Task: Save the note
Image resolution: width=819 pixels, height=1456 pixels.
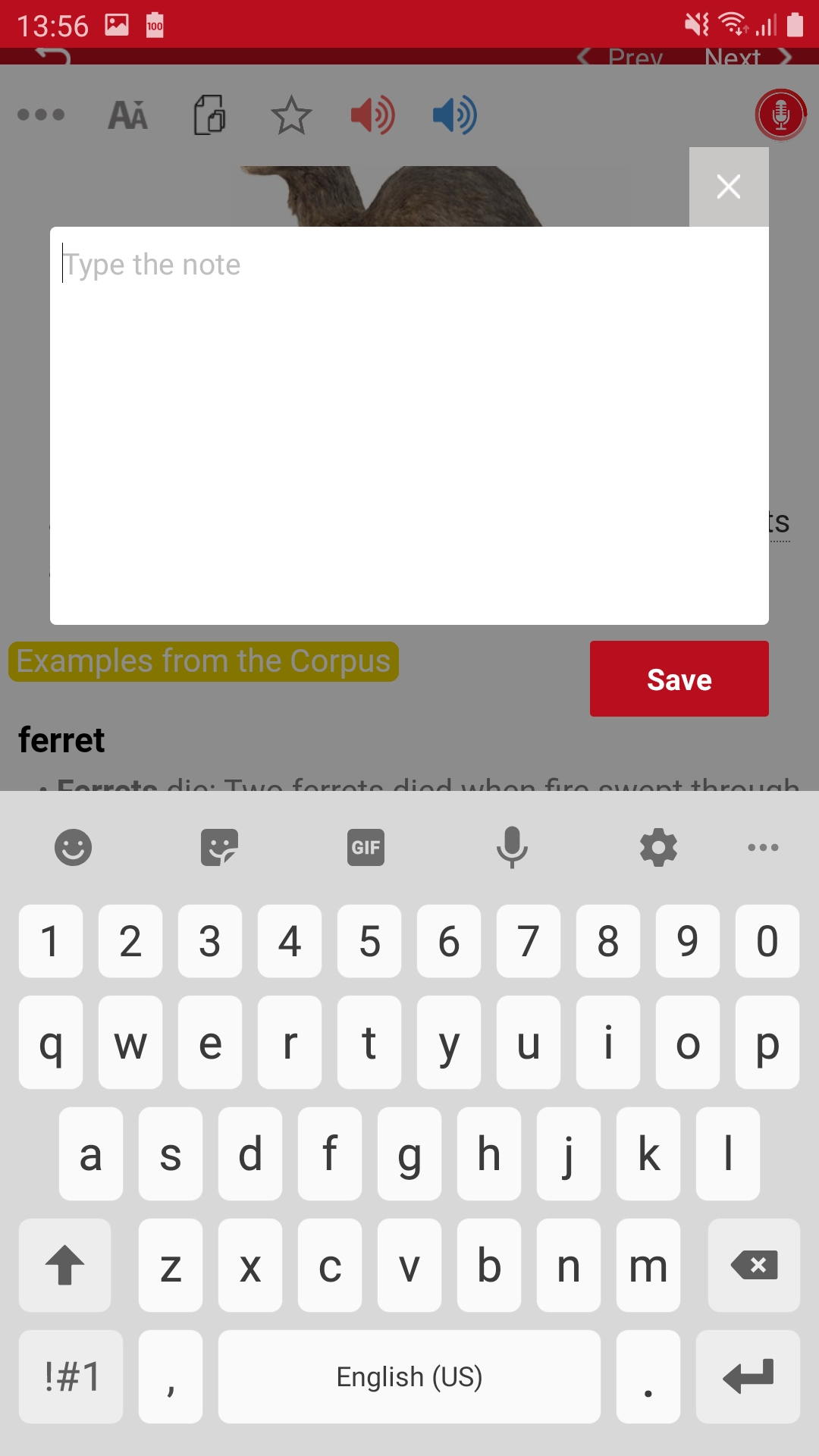Action: pyautogui.click(x=679, y=679)
